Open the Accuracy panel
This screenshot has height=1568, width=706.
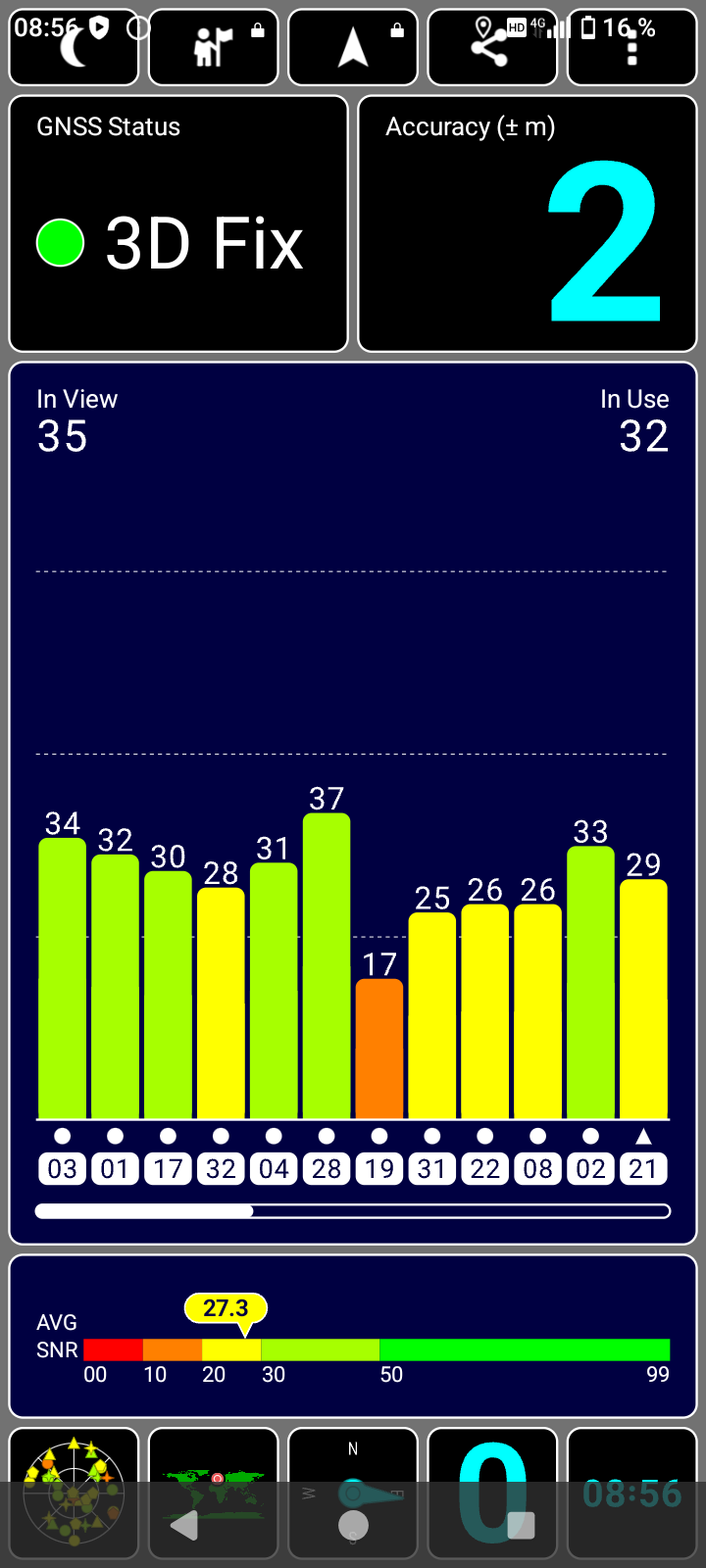coord(528,223)
